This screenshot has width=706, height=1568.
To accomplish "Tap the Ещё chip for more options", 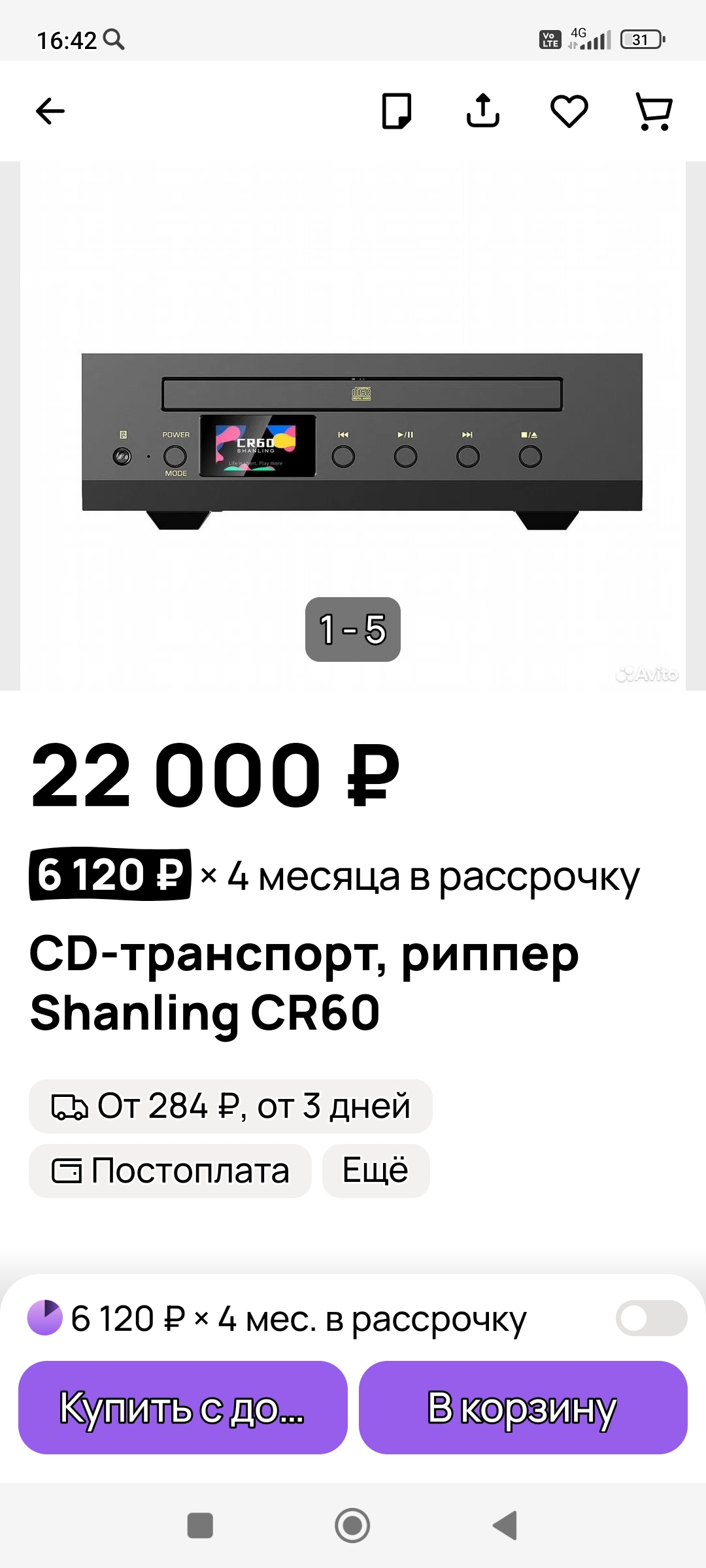I will pos(376,1171).
